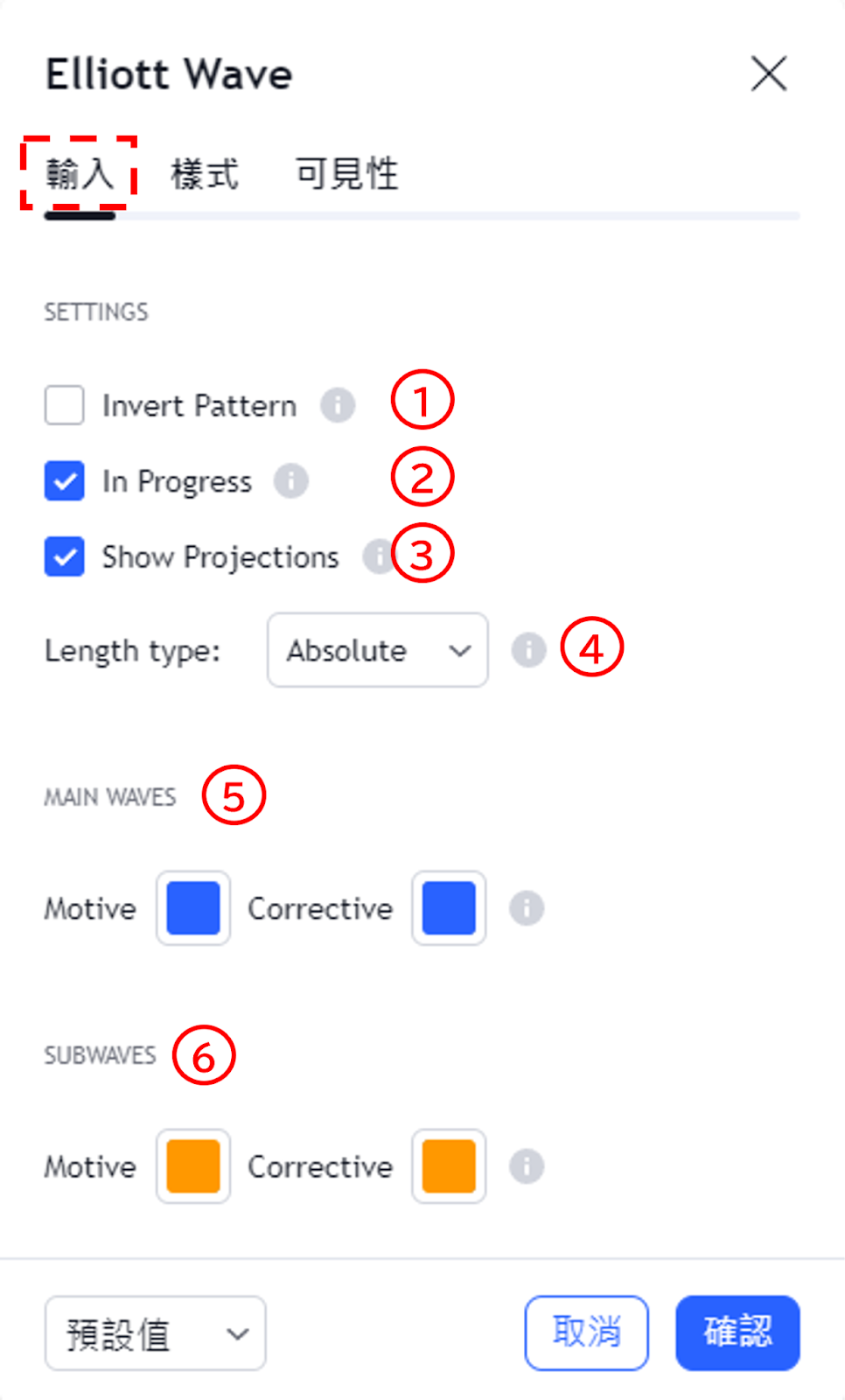The image size is (845, 1400).
Task: Enable the Invert Pattern checkbox
Action: pyautogui.click(x=65, y=405)
